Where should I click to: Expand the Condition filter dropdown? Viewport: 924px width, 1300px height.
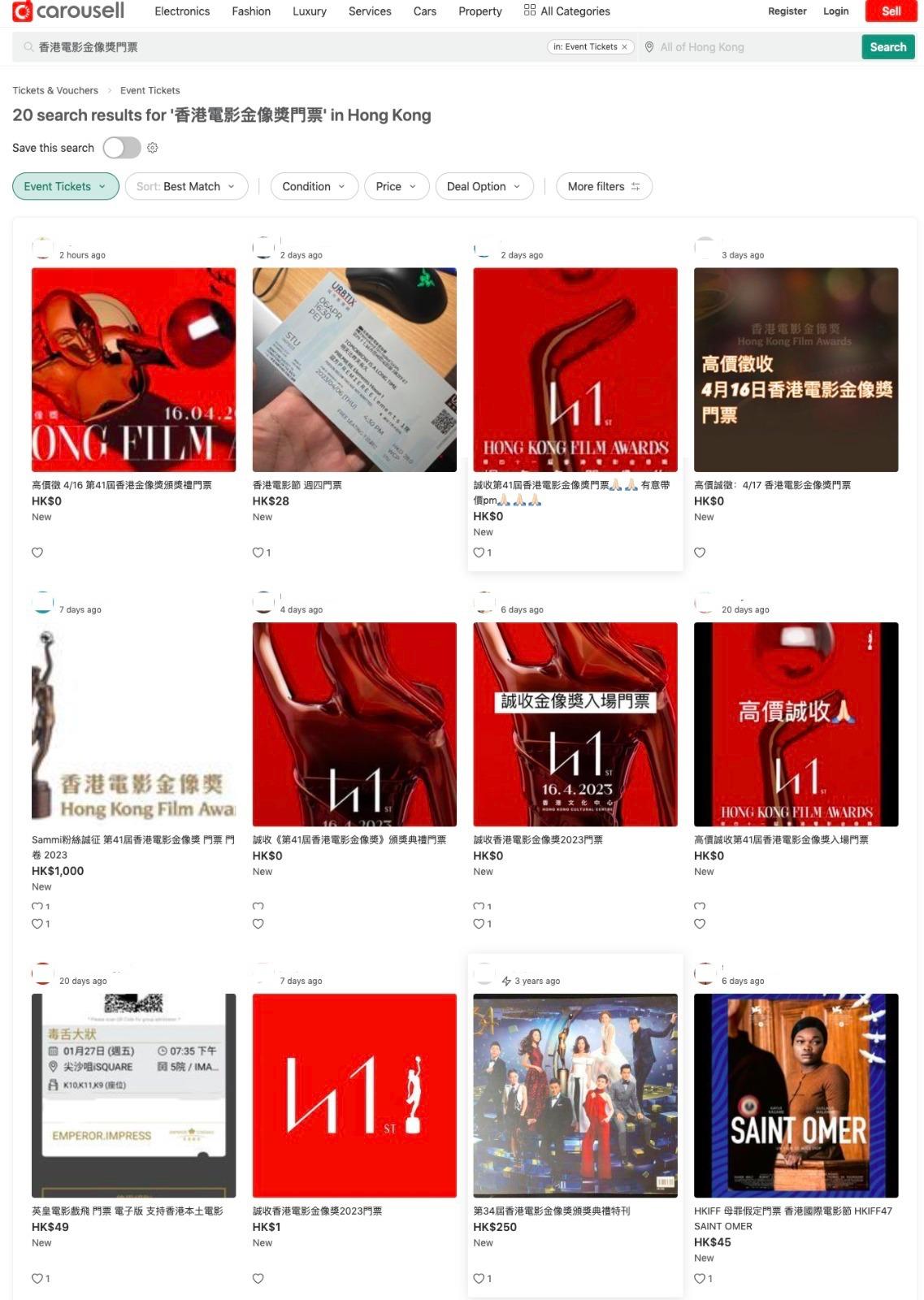314,186
